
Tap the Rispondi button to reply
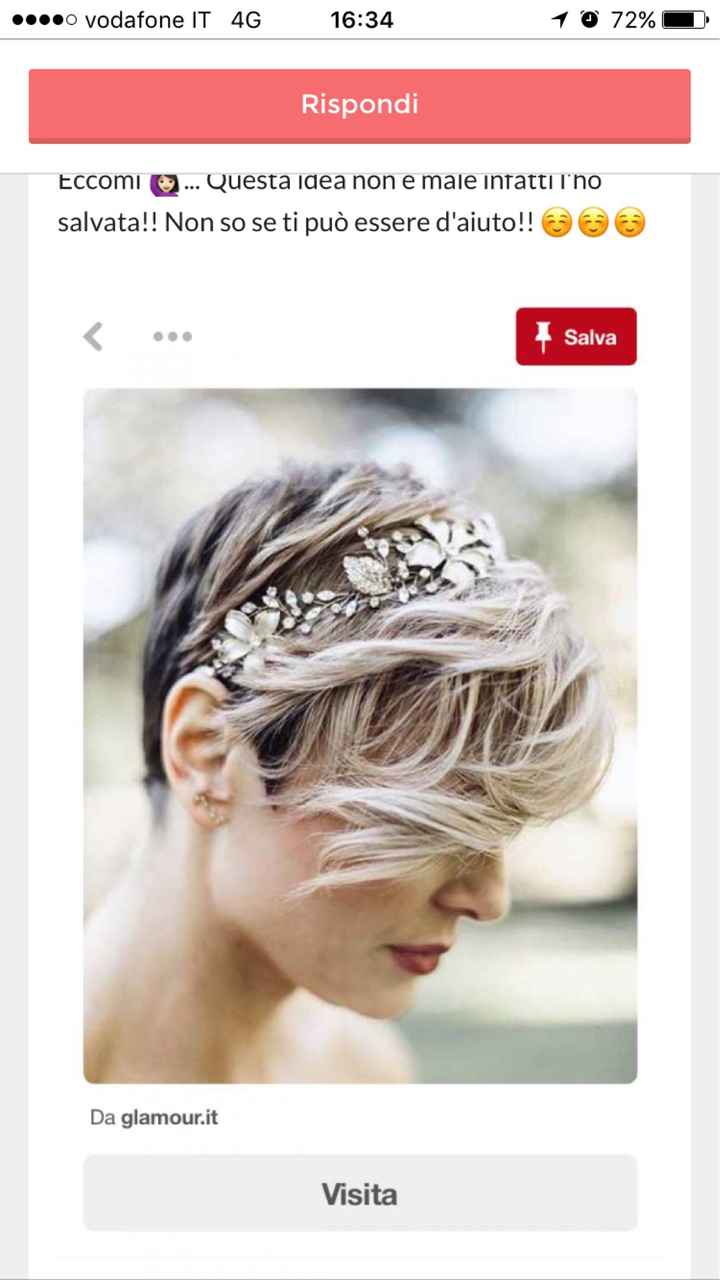(360, 105)
